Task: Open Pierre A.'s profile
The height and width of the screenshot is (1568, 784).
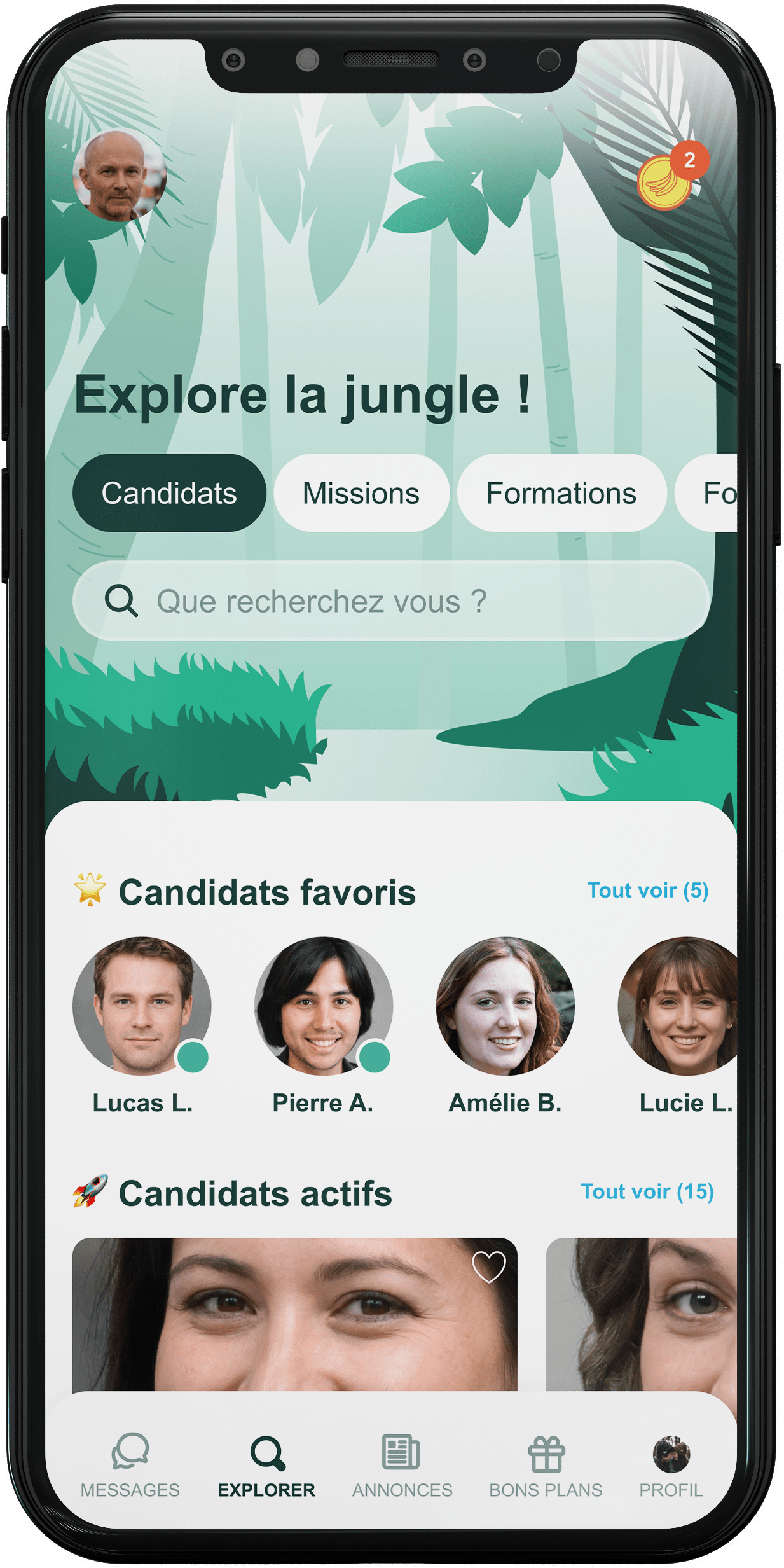Action: (323, 1006)
